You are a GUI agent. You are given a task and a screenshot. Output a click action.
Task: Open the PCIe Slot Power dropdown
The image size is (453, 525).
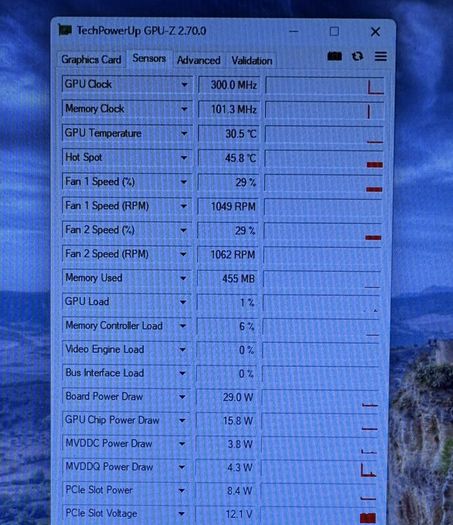(x=181, y=491)
